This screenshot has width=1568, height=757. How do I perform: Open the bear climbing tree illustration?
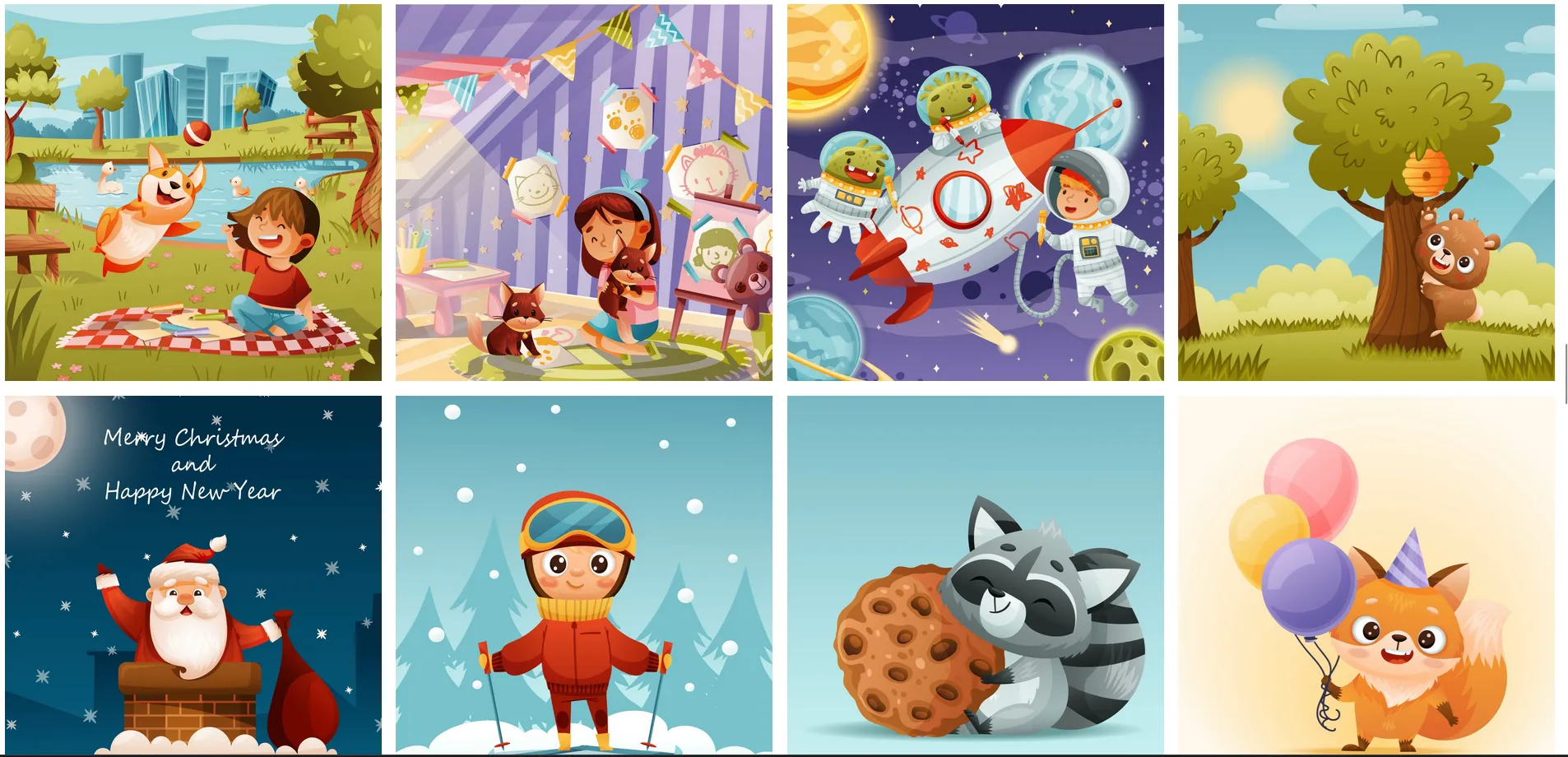(x=1366, y=193)
